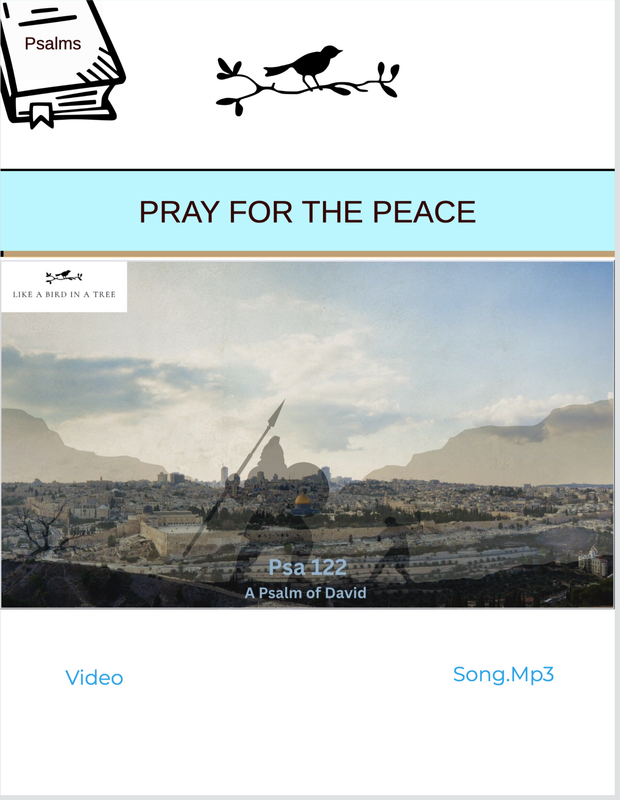Viewport: 620px width, 800px height.
Task: Tap the Psalms book icon
Action: click(58, 60)
